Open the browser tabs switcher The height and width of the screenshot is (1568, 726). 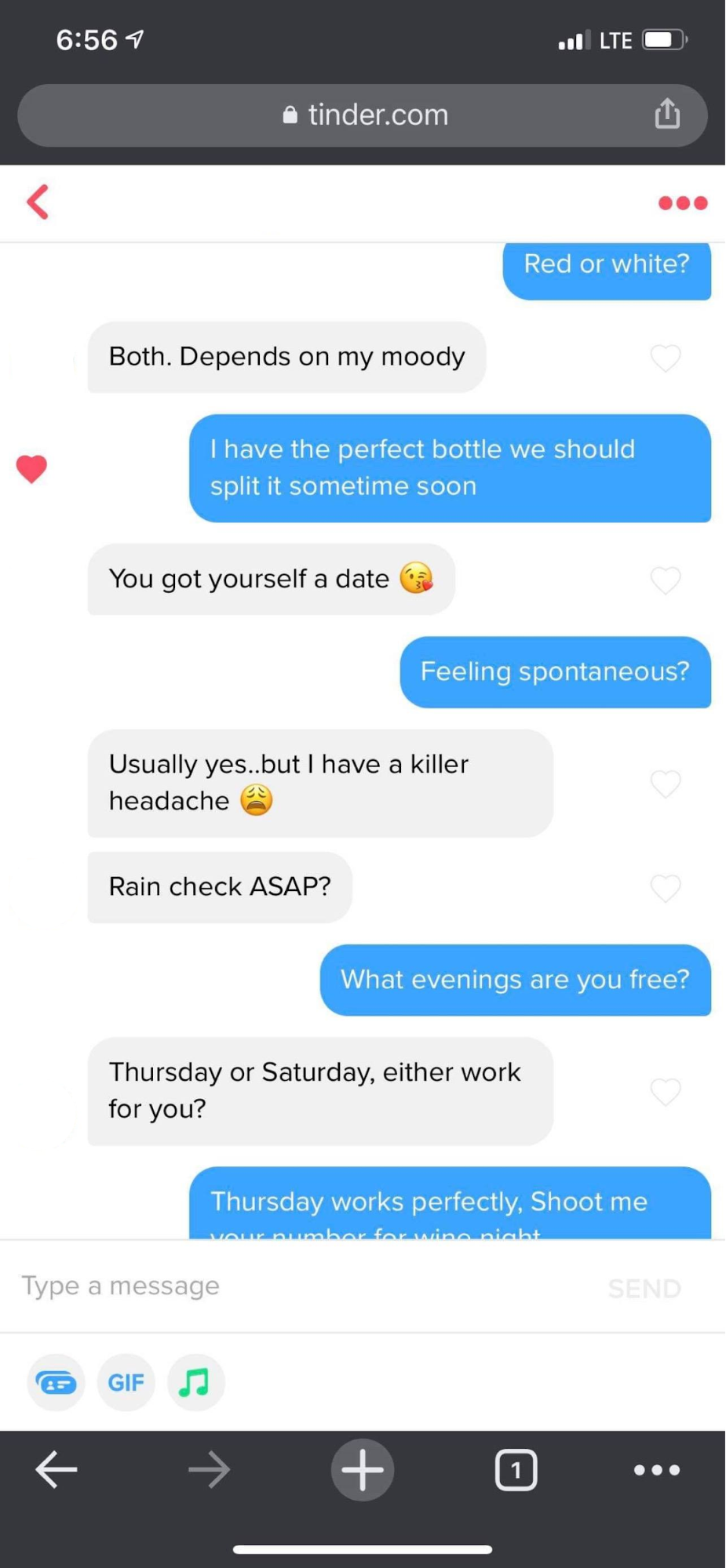516,1469
